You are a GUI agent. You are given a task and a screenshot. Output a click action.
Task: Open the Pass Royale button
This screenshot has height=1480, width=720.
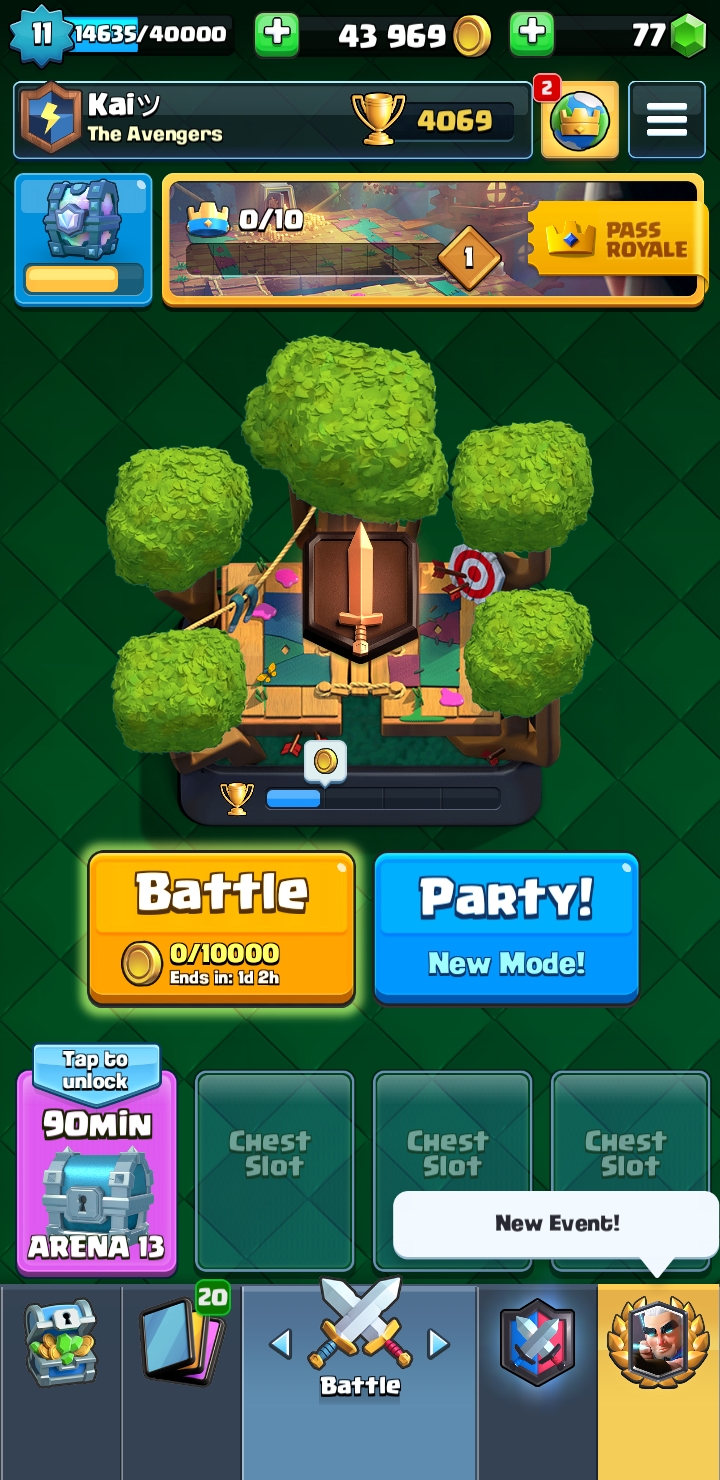pos(618,239)
